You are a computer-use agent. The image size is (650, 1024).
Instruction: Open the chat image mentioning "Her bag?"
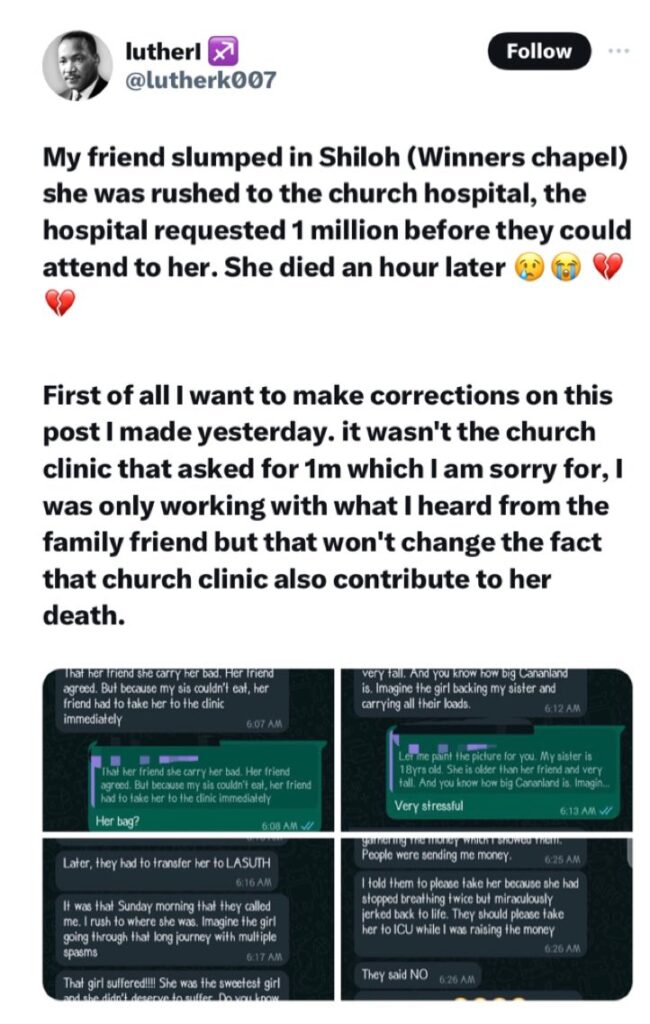(190, 749)
